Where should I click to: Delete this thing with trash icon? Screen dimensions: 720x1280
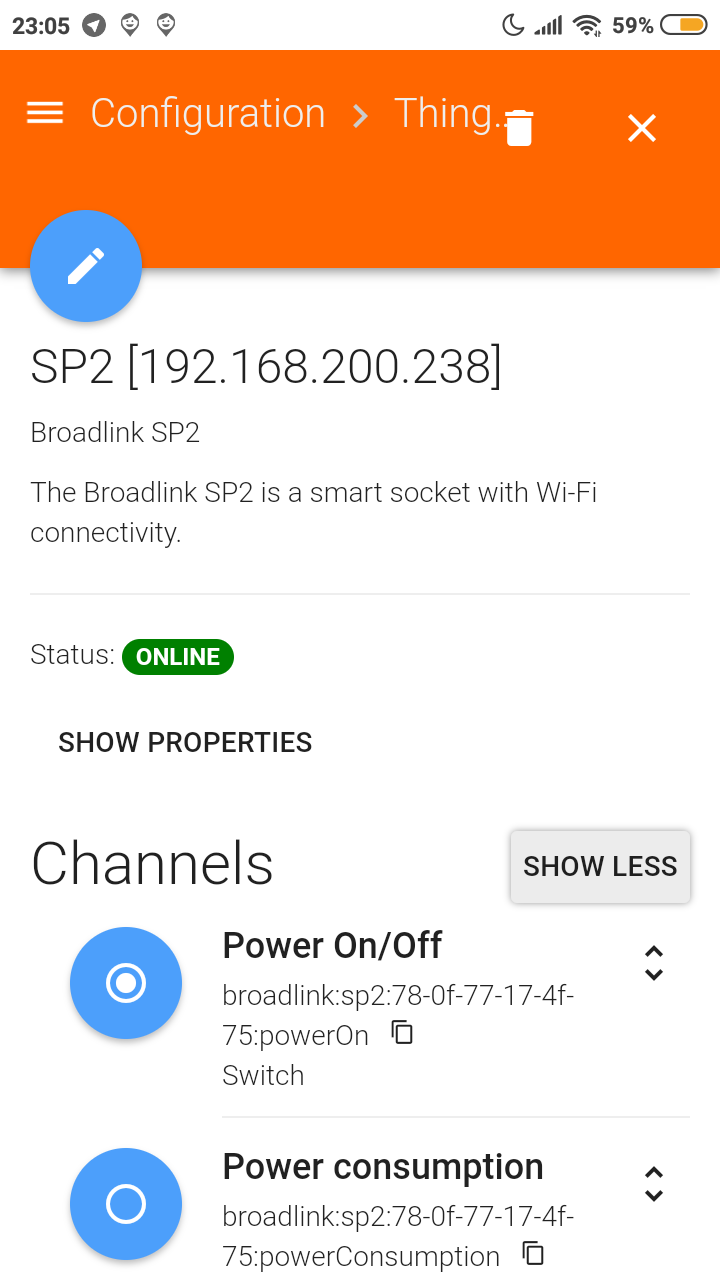point(519,128)
